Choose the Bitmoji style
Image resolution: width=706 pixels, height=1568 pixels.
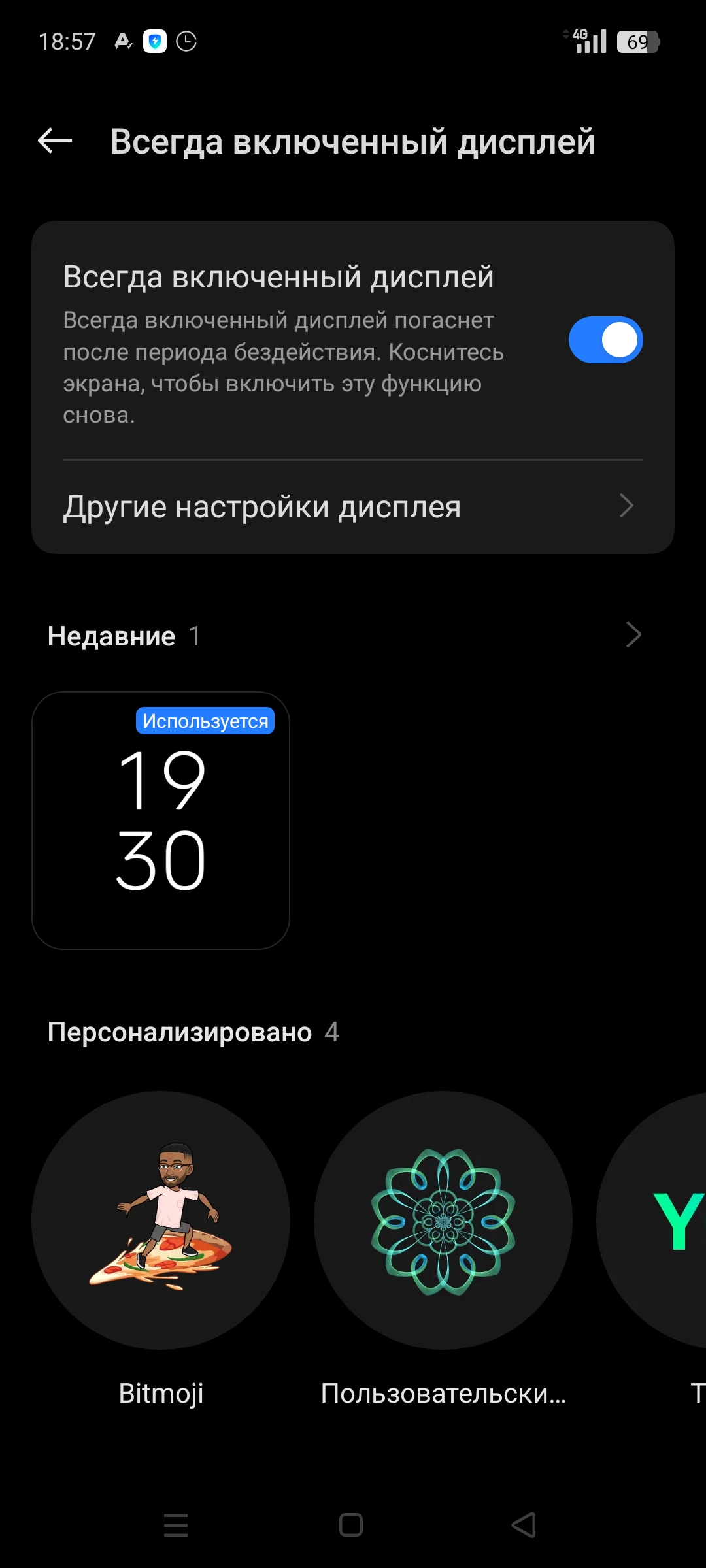[x=161, y=1220]
